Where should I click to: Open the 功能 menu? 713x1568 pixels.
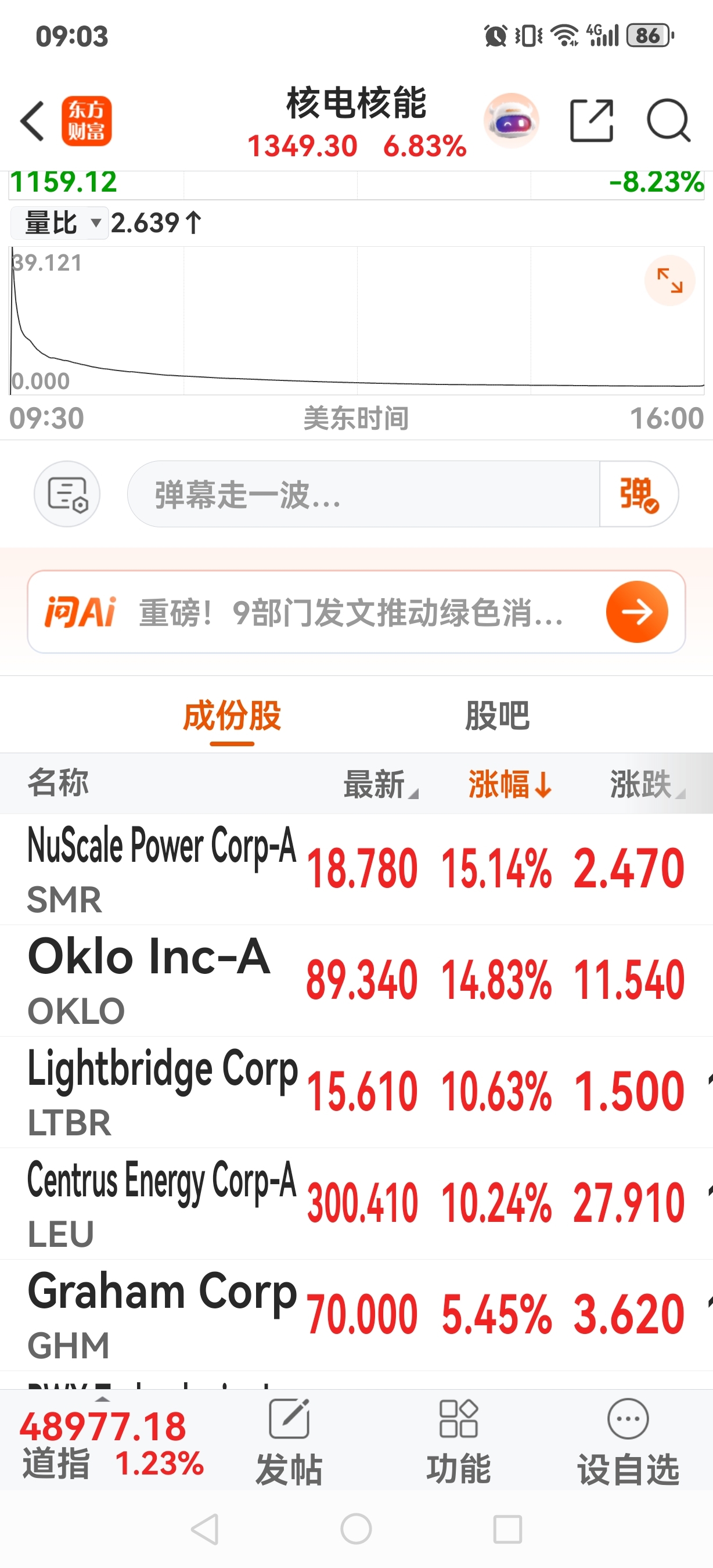[x=458, y=1442]
